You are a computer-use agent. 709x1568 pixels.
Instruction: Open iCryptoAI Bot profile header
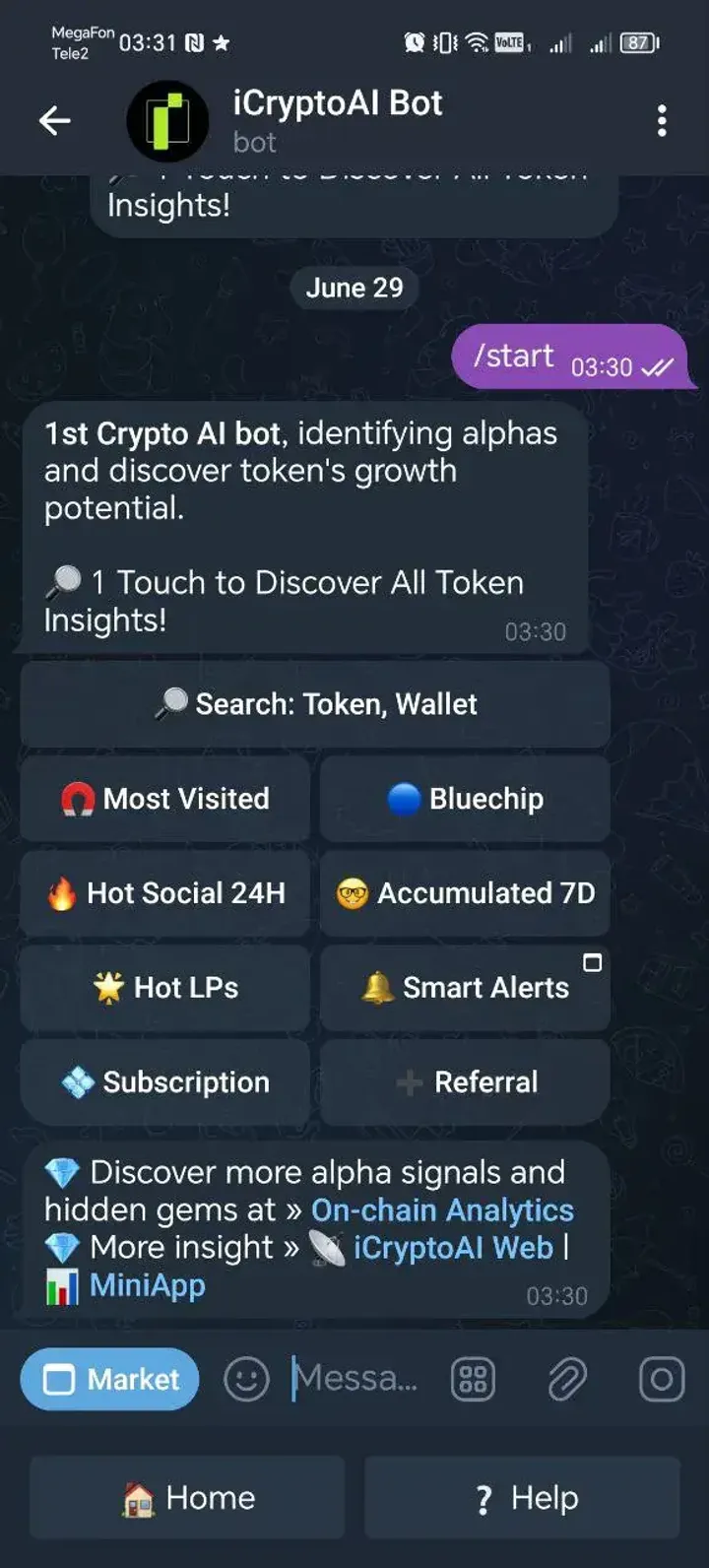coord(335,120)
